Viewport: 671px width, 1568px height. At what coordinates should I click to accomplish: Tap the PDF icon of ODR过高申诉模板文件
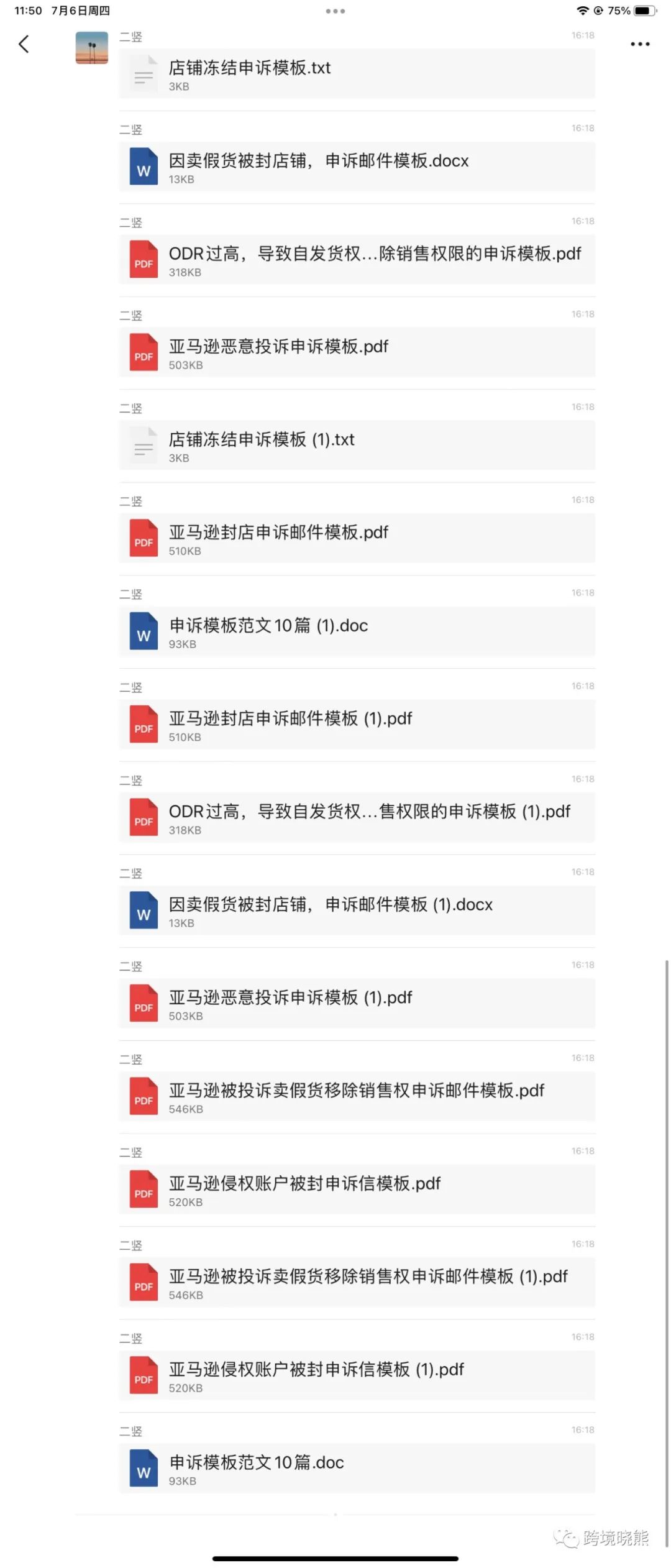(x=143, y=260)
